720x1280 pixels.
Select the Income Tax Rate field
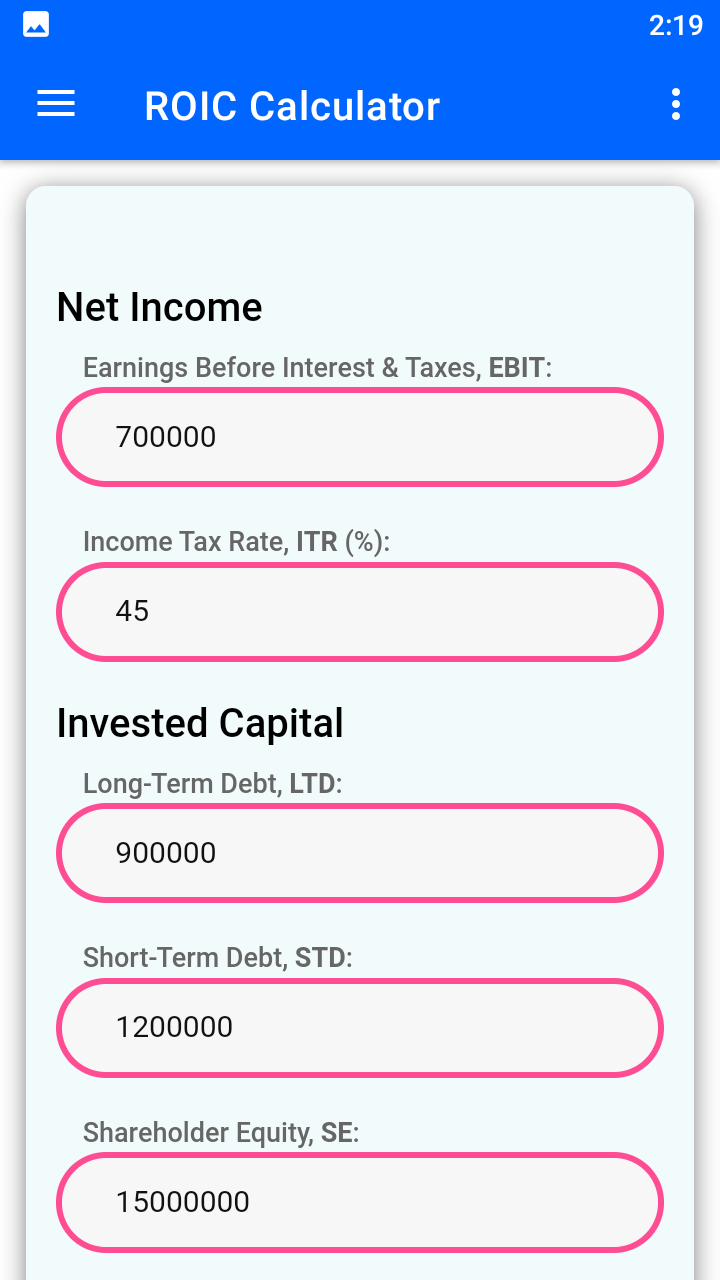tap(360, 611)
